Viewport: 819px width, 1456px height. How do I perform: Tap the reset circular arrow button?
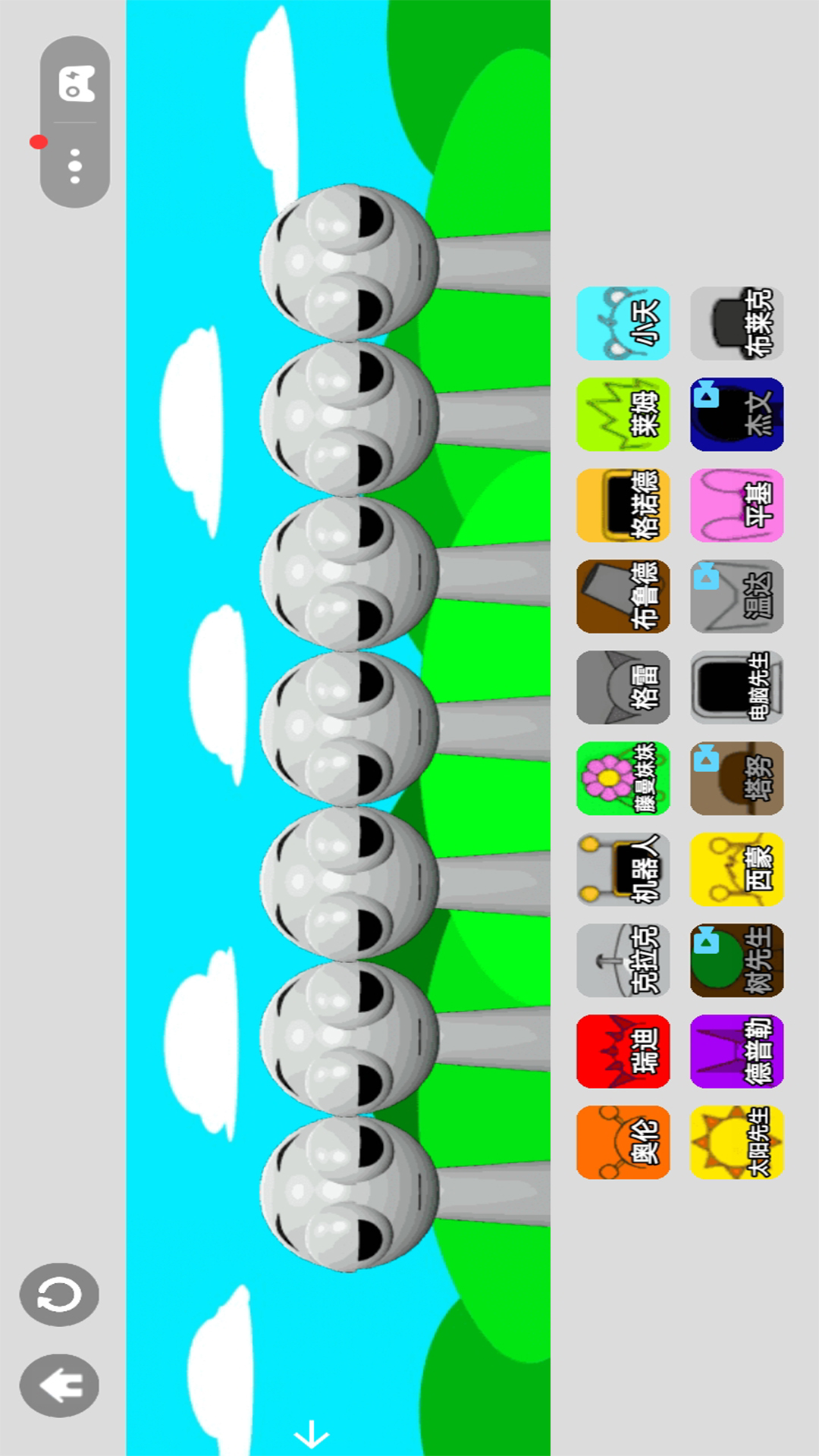[x=59, y=1294]
